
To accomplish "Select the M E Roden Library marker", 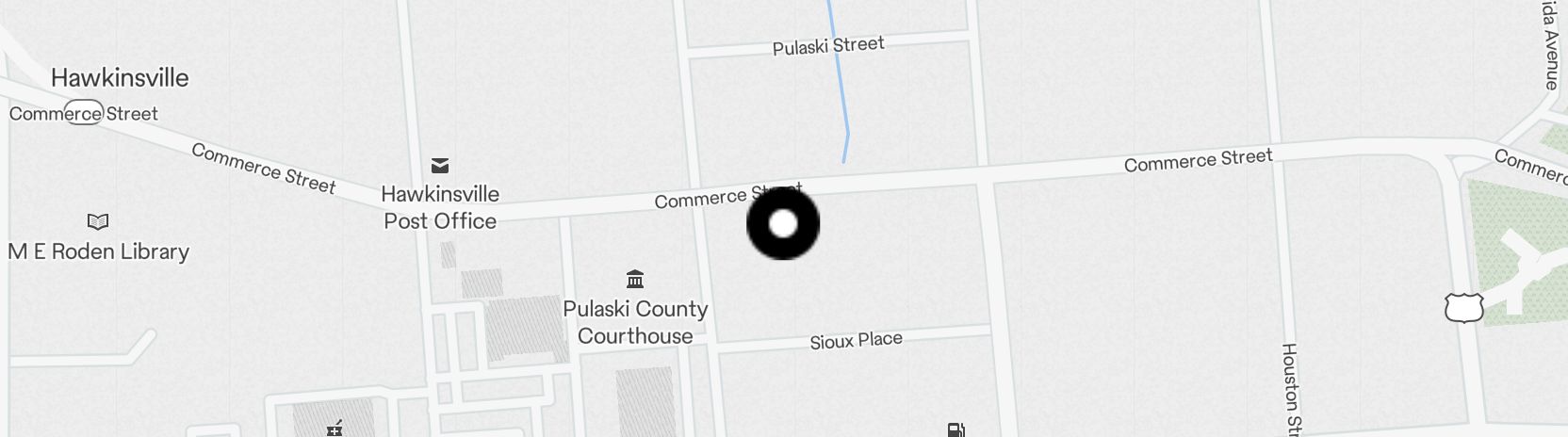I will 98,222.
